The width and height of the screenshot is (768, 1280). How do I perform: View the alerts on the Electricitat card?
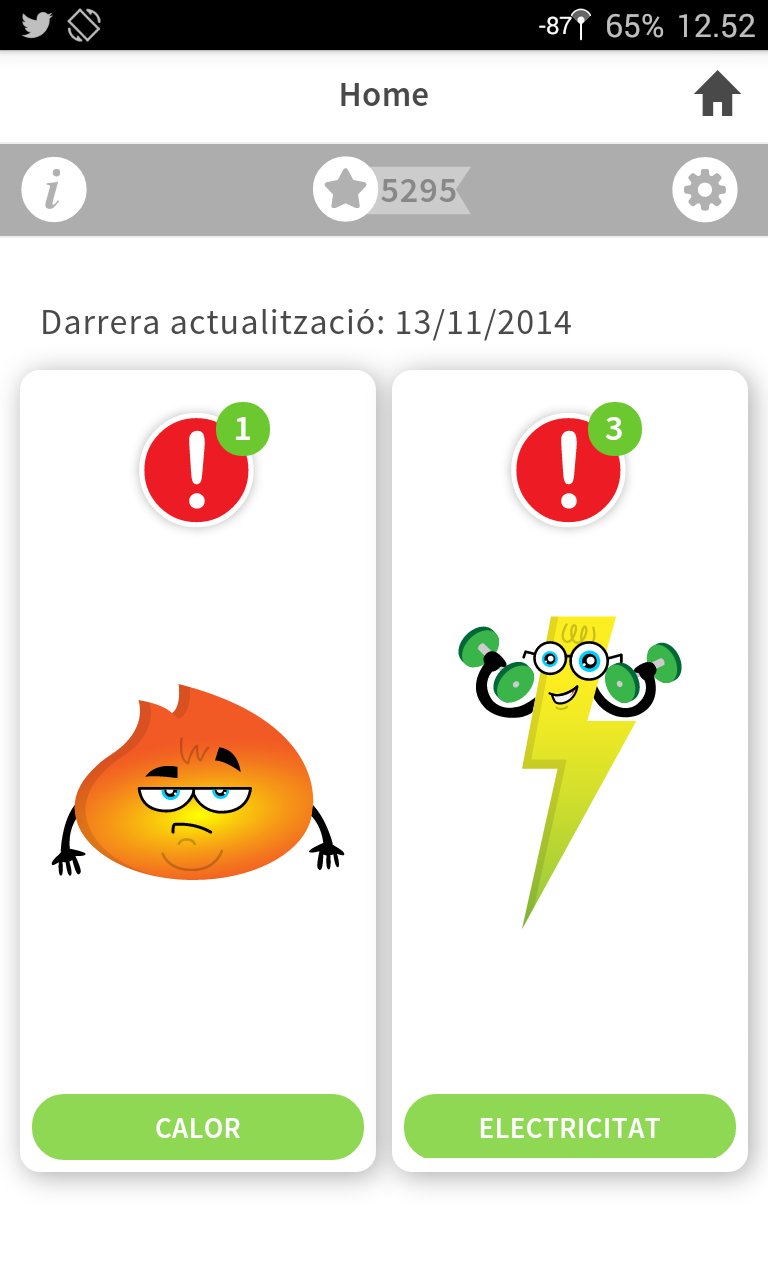click(x=569, y=470)
